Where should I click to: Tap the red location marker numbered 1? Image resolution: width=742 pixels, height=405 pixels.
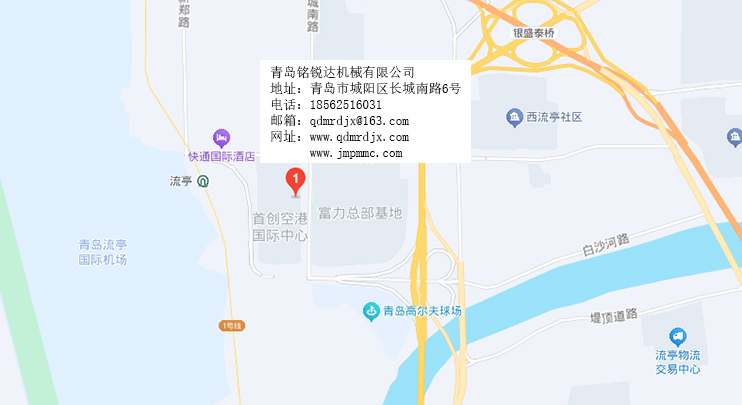point(295,179)
